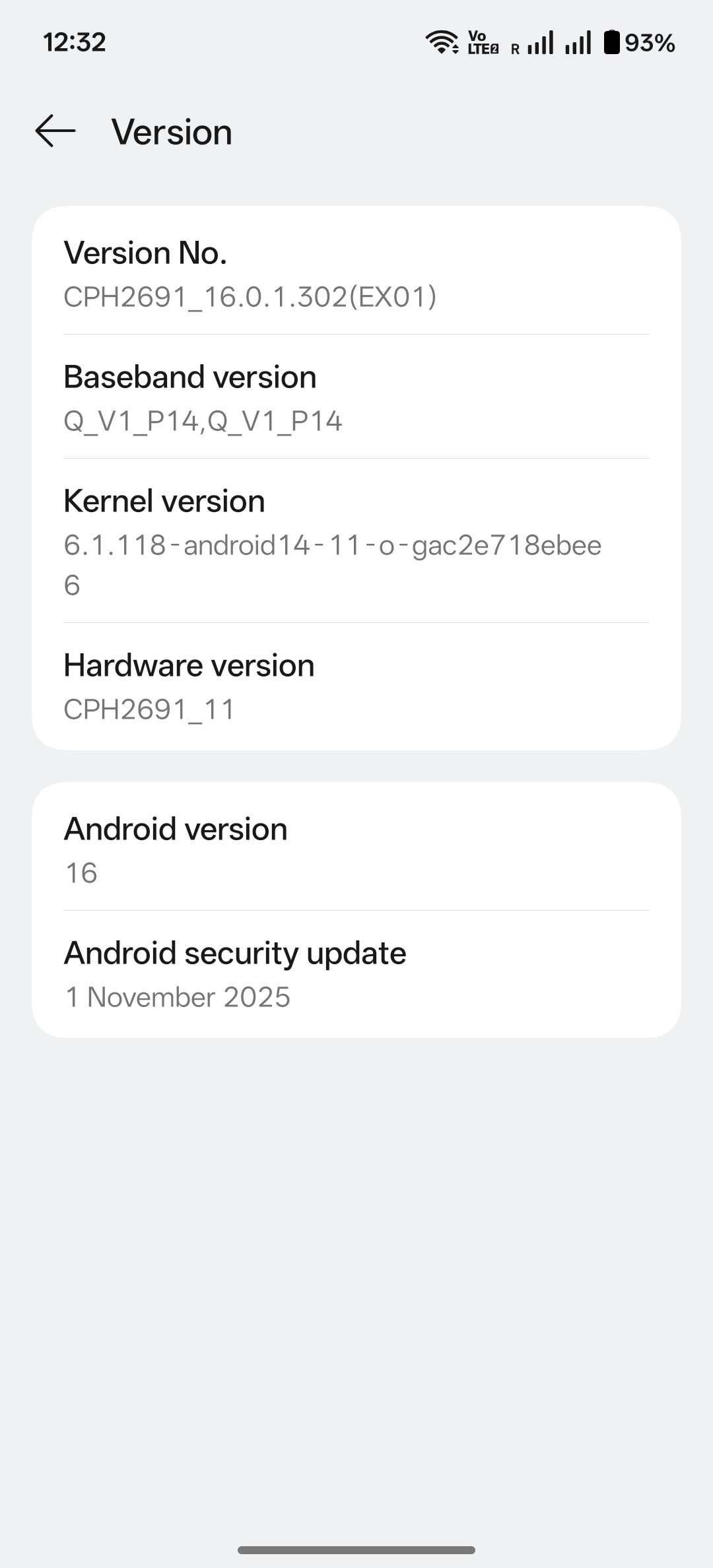Tap the CPH2691_16.0.1.302(EX01) version text
This screenshot has height=1568, width=713.
point(249,298)
